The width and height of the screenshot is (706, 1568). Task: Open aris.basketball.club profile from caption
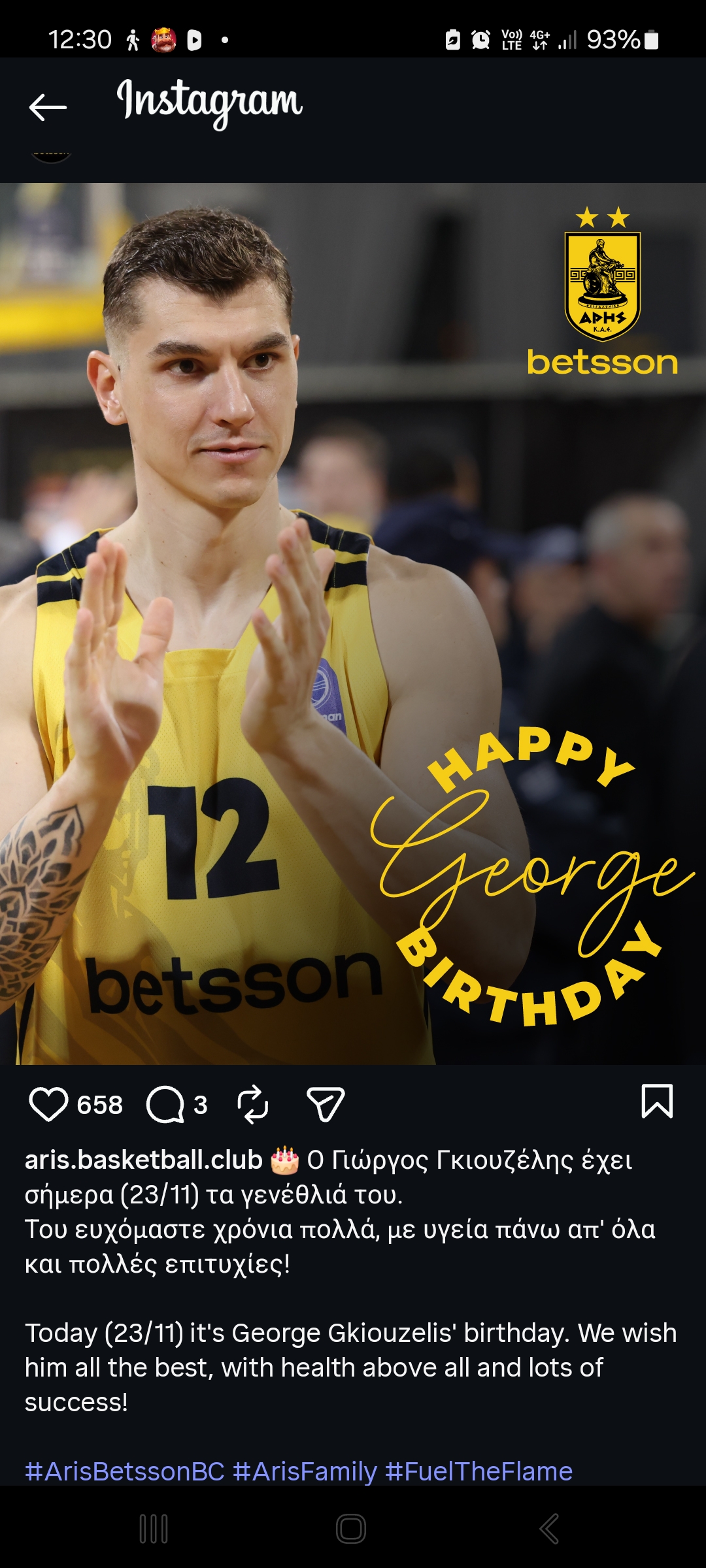[143, 1160]
